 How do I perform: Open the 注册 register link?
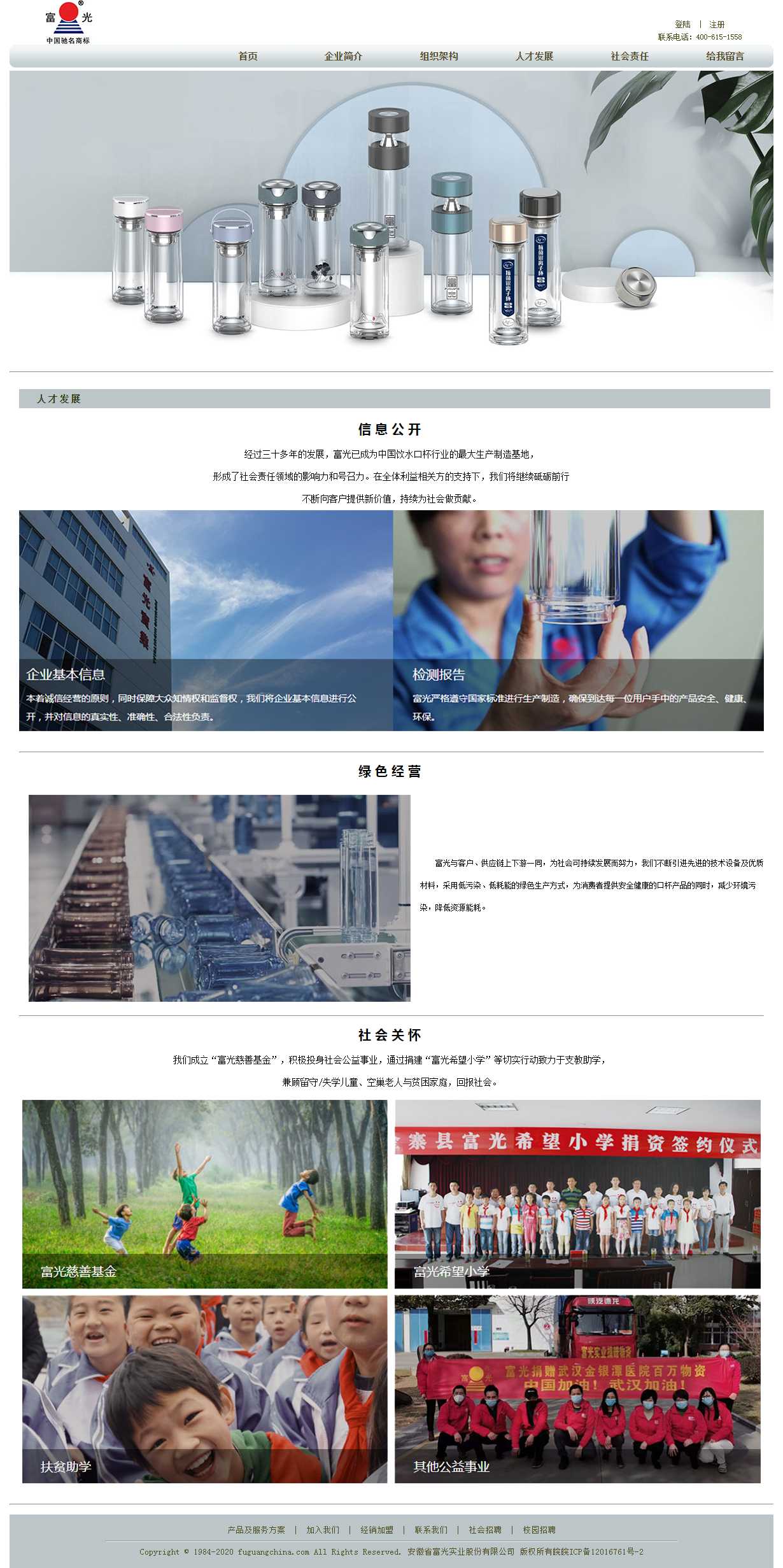coord(716,24)
